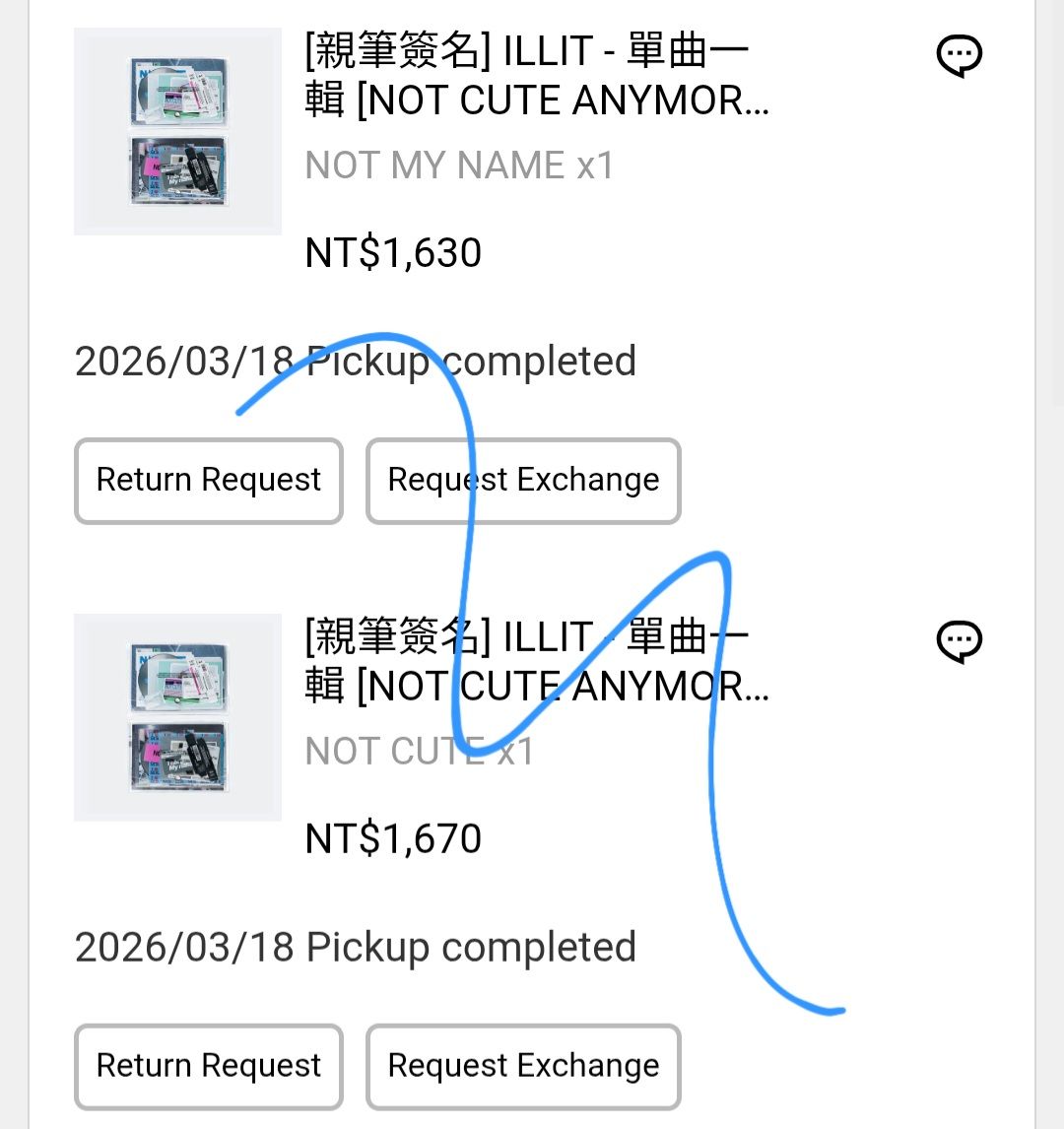Screen dimensions: 1064x1129
Task: Select the NOT MY NAME x1 variant label
Action: [x=458, y=165]
